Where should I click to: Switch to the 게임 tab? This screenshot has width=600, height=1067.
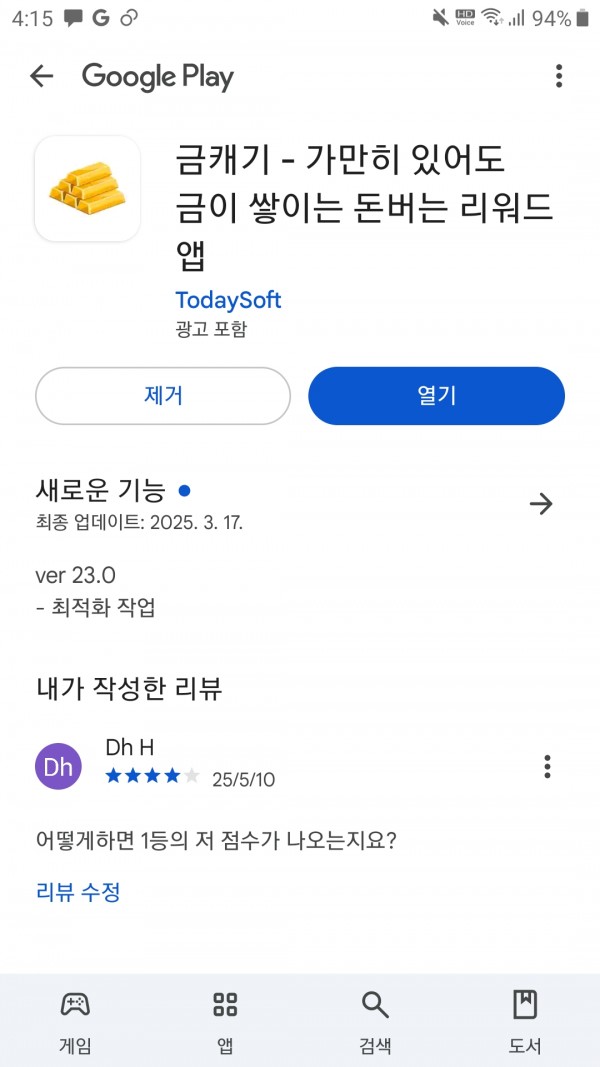pyautogui.click(x=75, y=1021)
